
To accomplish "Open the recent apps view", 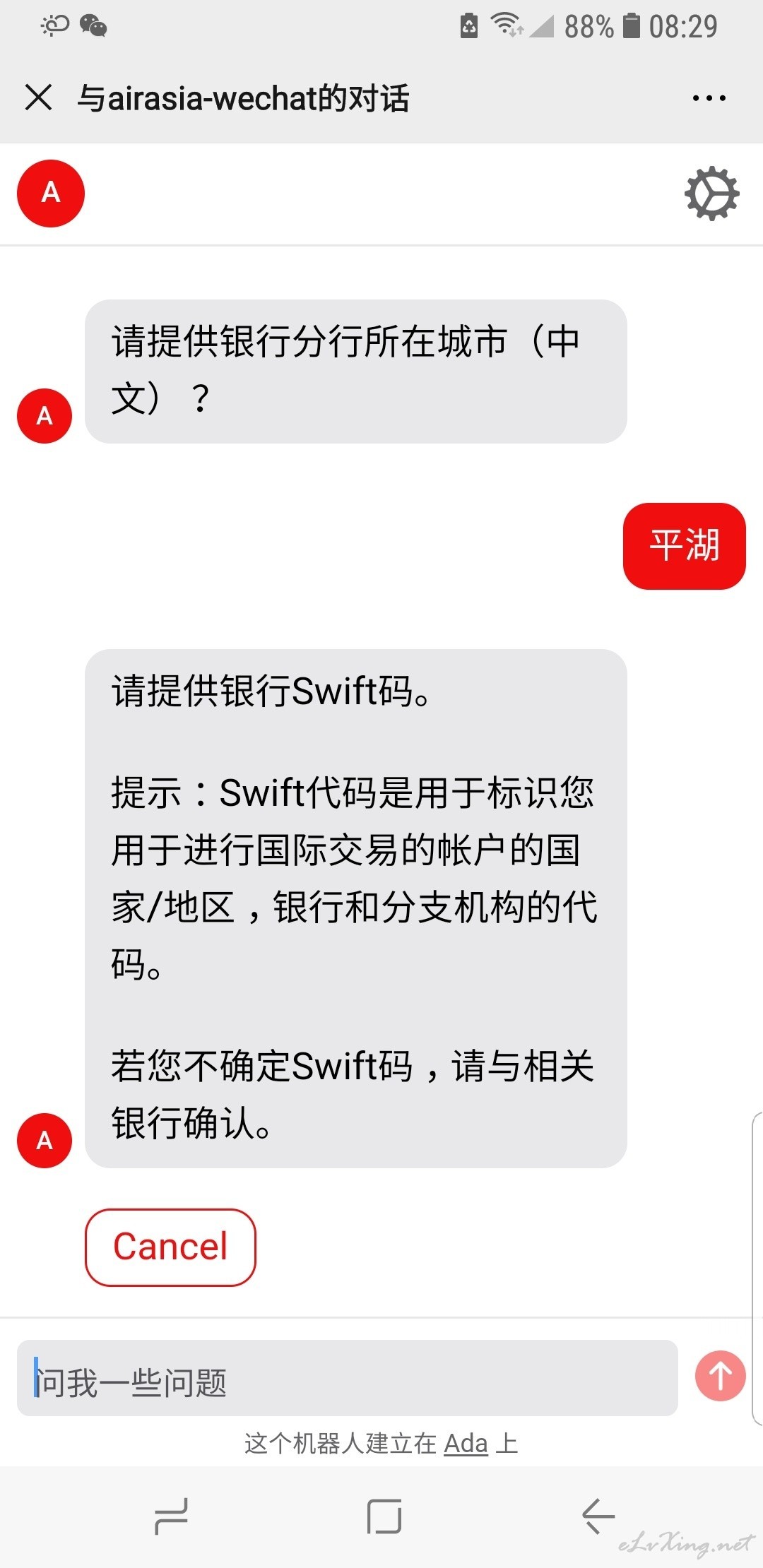I will tap(171, 1516).
